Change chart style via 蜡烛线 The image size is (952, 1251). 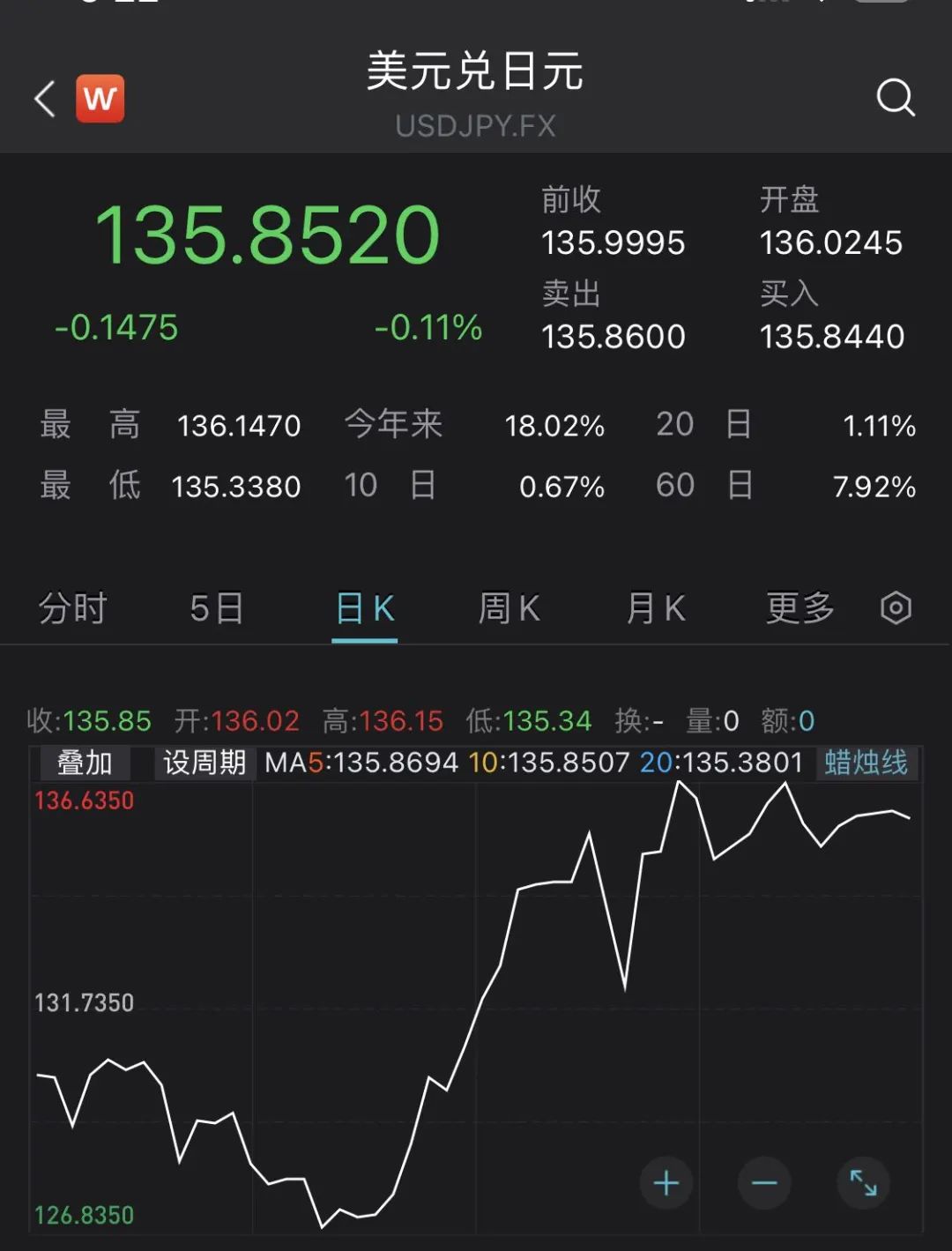866,763
